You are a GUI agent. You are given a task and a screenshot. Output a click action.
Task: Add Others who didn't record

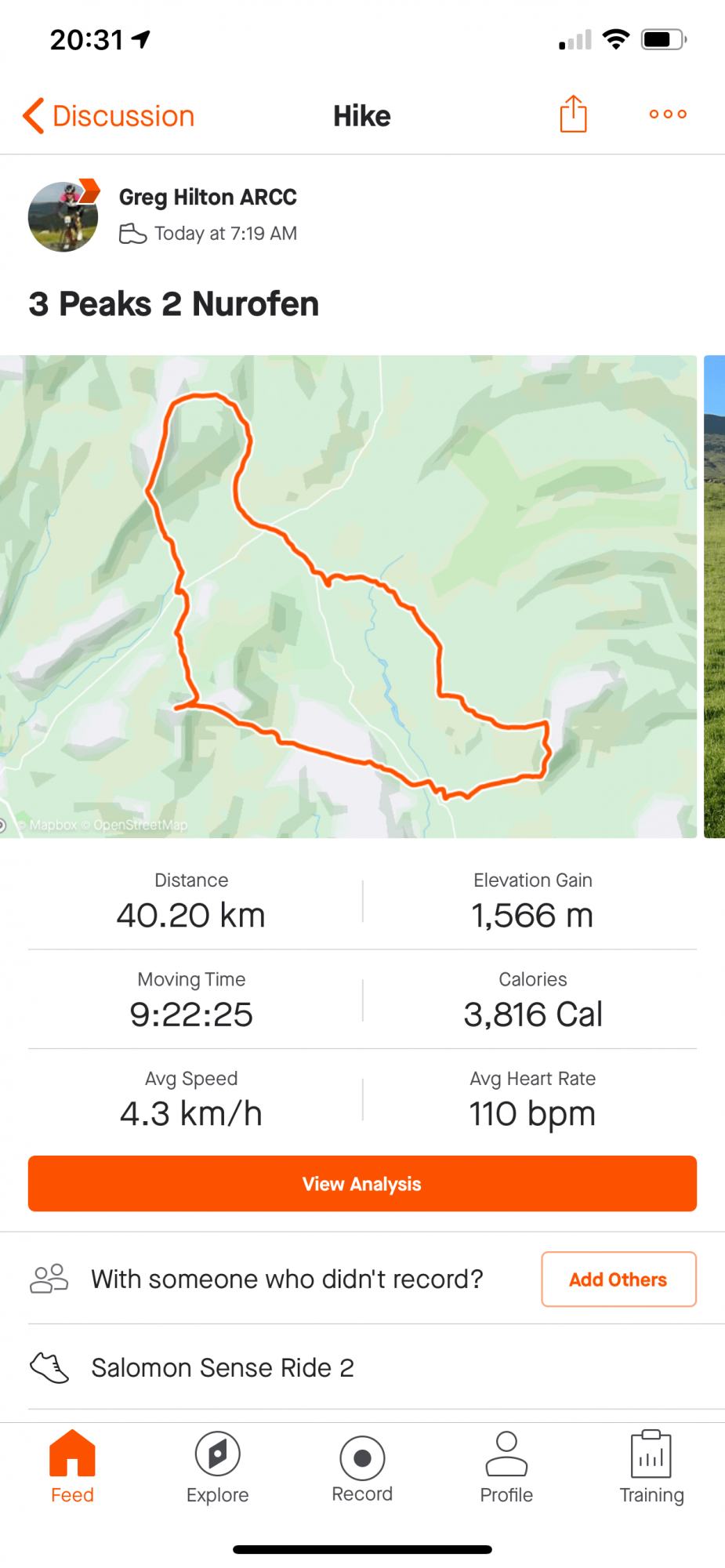[x=618, y=1279]
